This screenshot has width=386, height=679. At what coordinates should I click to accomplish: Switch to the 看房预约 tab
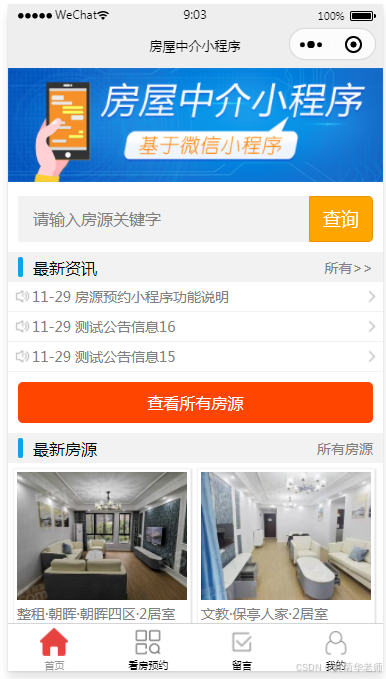coord(148,649)
